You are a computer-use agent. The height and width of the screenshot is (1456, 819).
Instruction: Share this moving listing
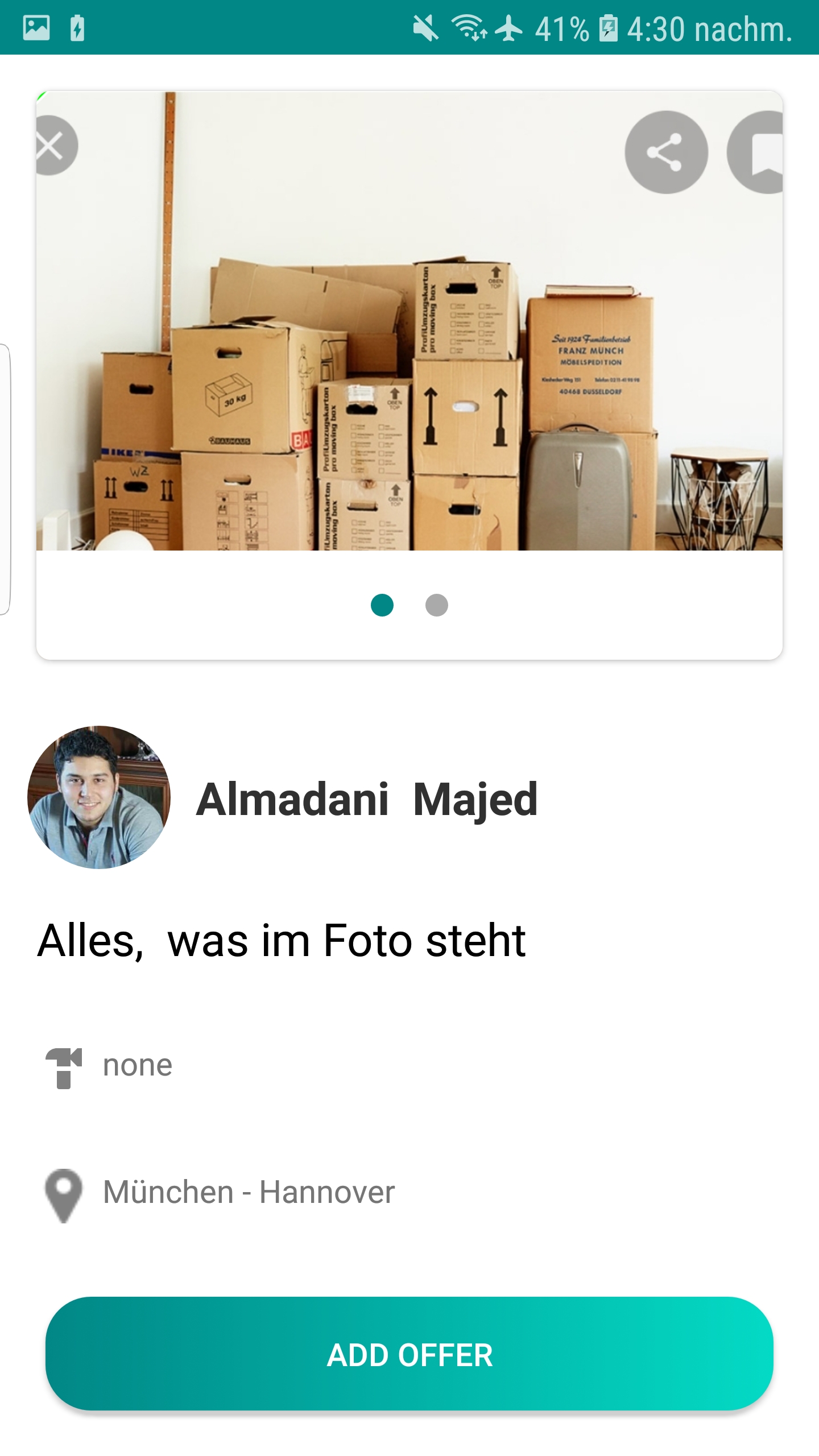tap(666, 152)
